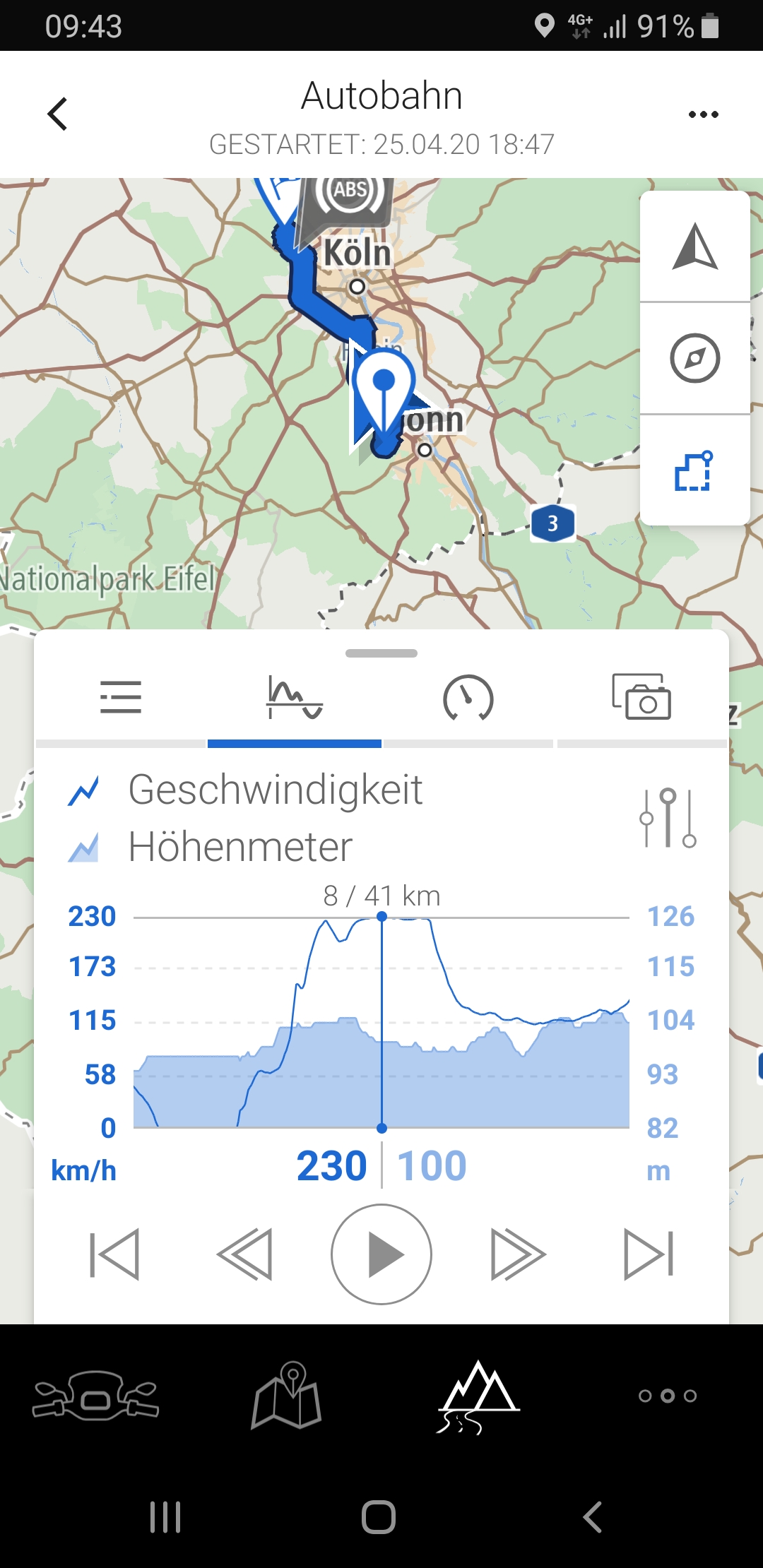Switch to the speedometer tab
The image size is (763, 1568).
tap(468, 698)
